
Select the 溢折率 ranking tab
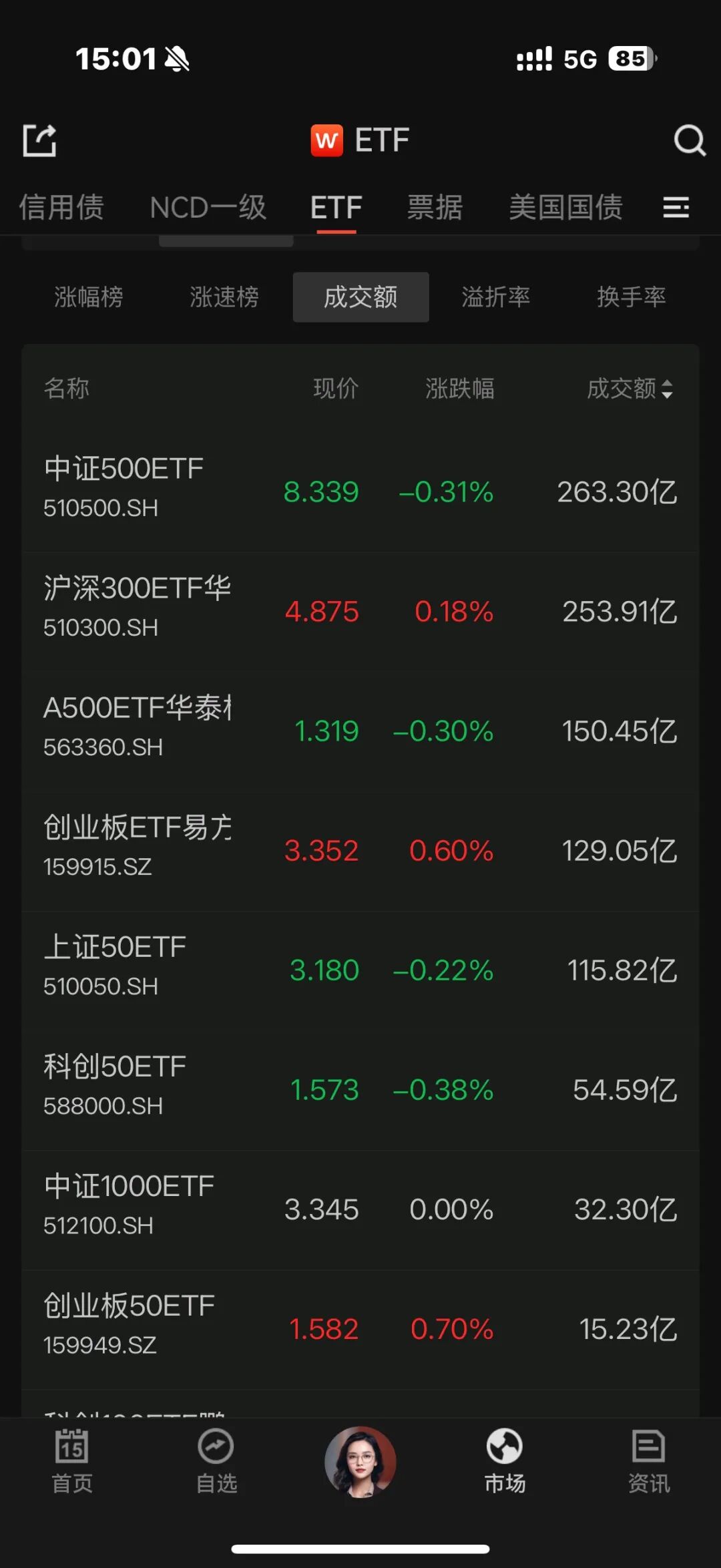pos(495,297)
